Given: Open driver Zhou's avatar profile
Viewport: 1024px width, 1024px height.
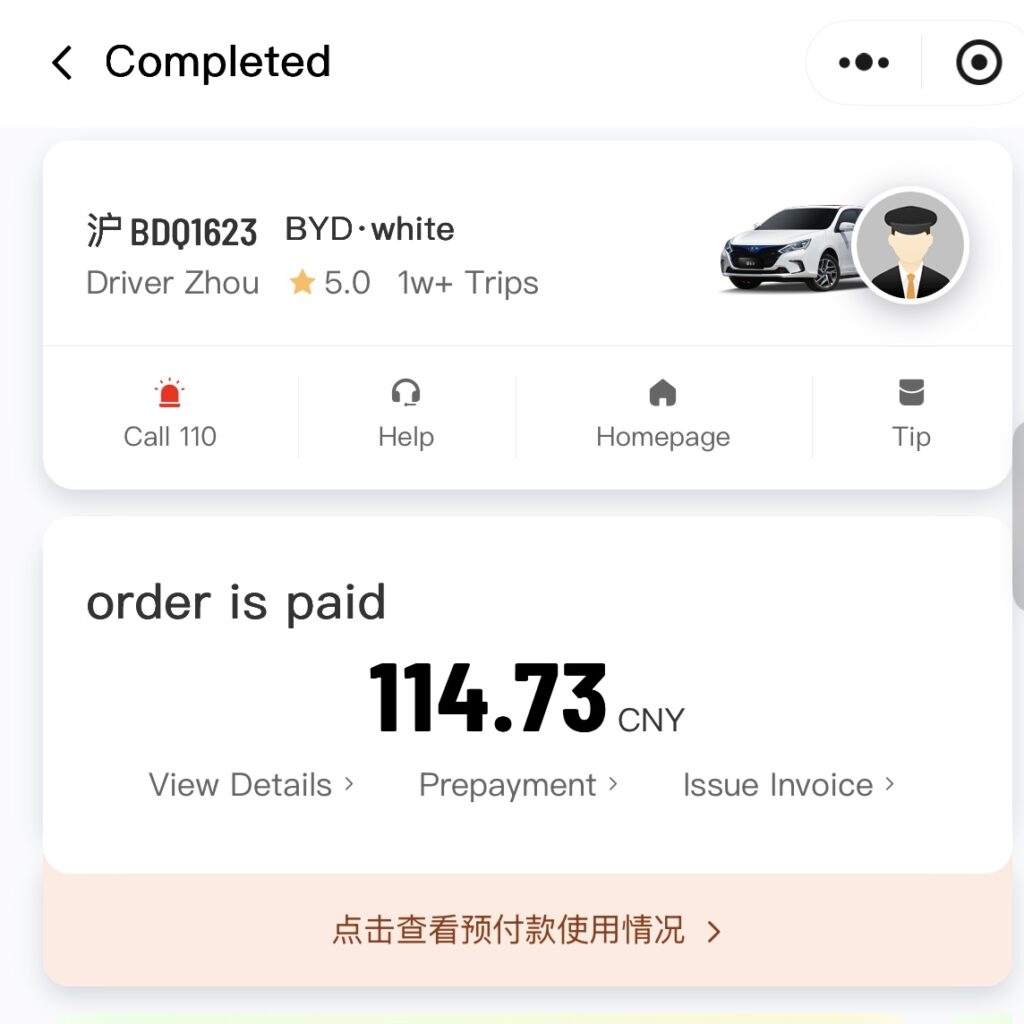Looking at the screenshot, I should (910, 246).
